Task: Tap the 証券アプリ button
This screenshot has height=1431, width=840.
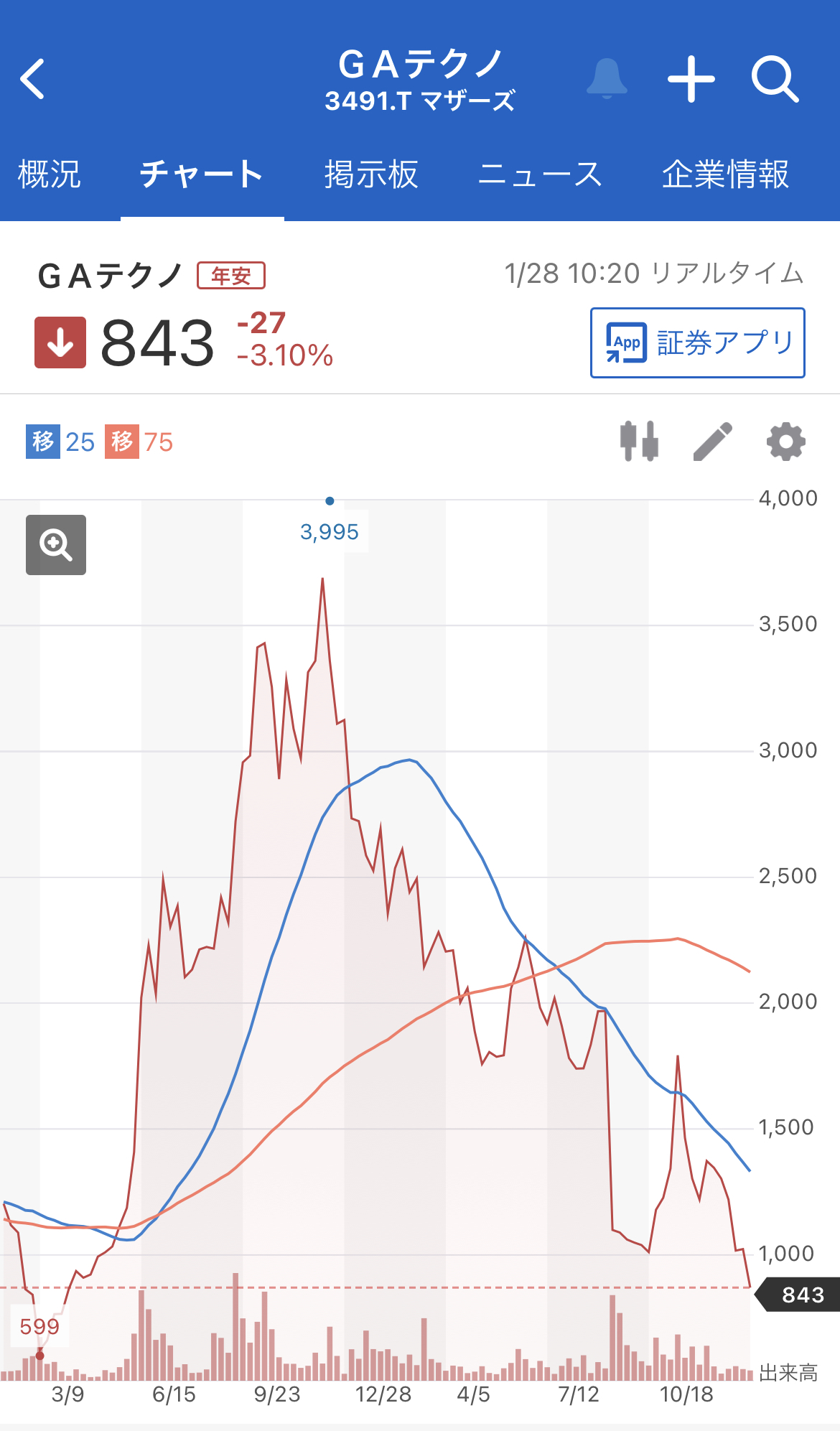Action: click(x=698, y=342)
